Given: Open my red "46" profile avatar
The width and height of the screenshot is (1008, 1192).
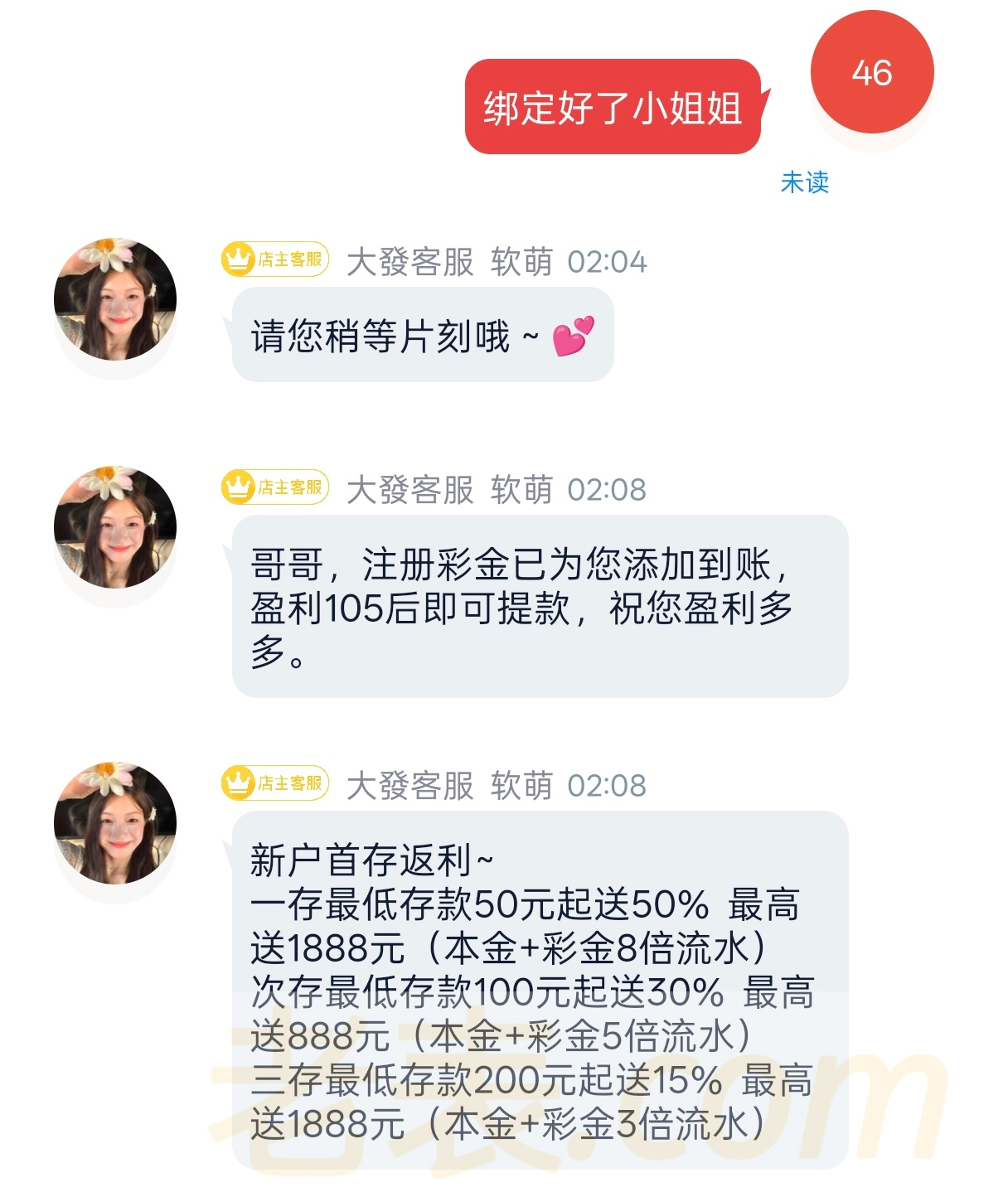Looking at the screenshot, I should [x=871, y=72].
